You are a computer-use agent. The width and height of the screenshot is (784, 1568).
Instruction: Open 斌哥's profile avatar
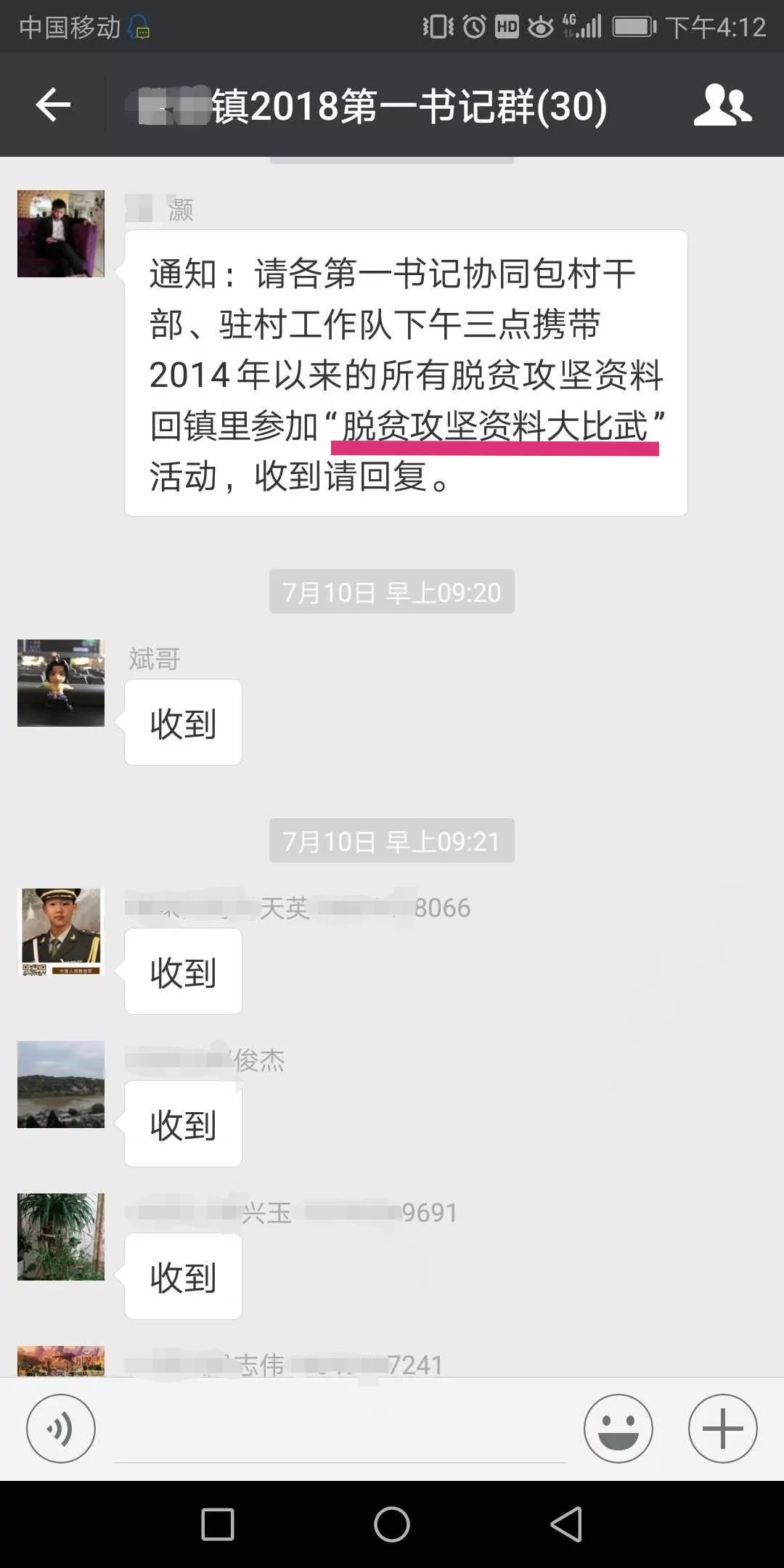coord(61,683)
